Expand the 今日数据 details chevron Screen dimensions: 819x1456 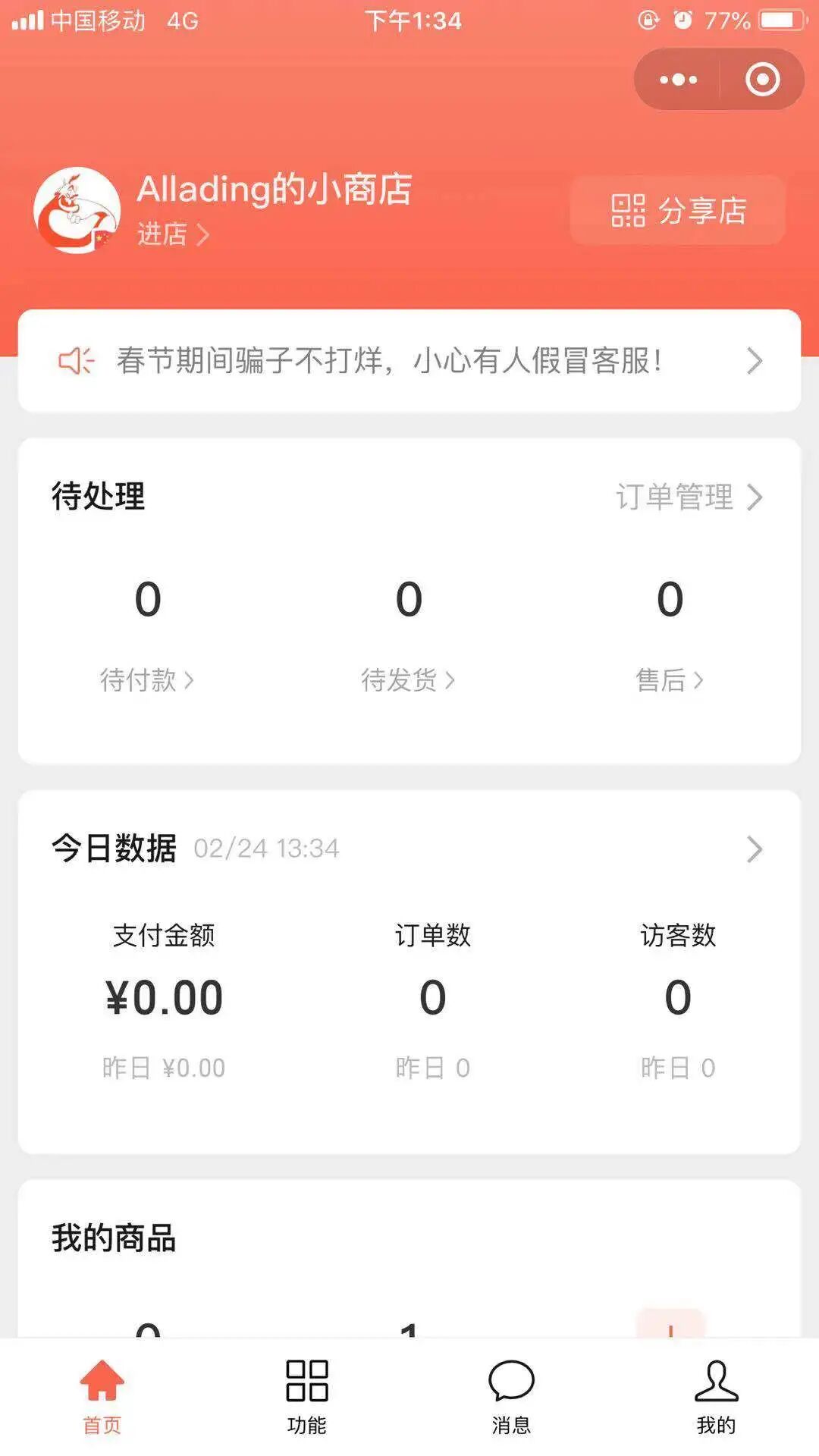(x=754, y=849)
